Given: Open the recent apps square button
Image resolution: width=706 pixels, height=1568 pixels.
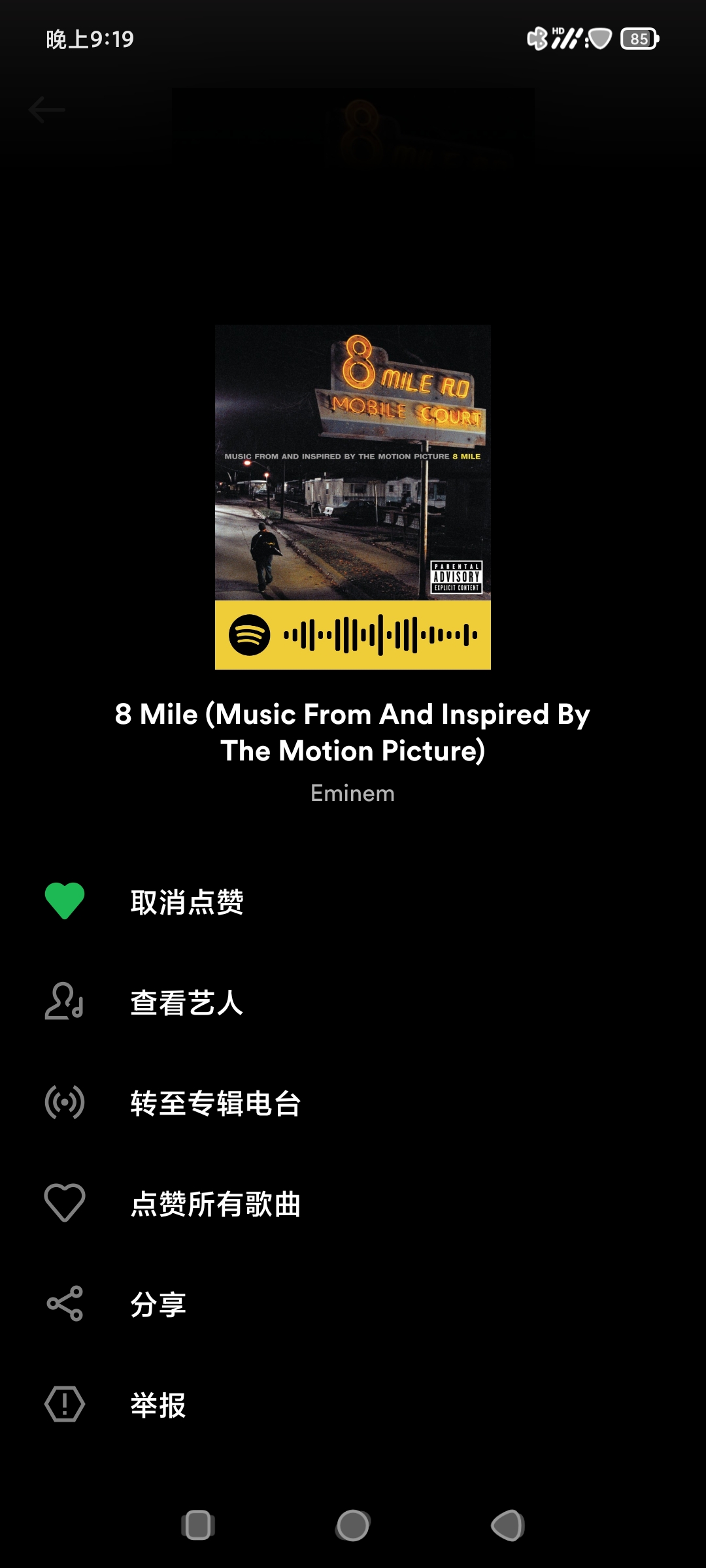Looking at the screenshot, I should click(x=198, y=1526).
